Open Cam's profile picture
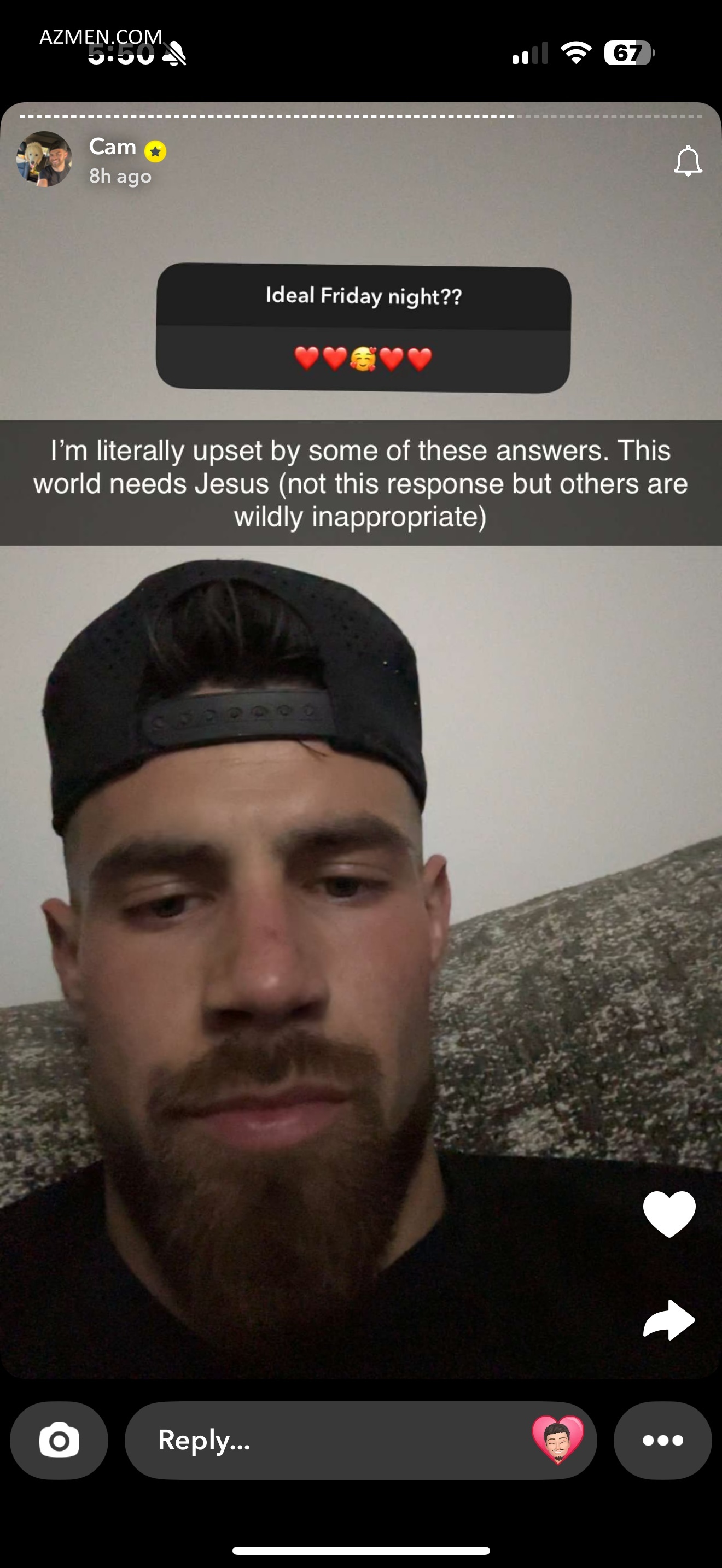Viewport: 722px width, 1568px height. (44, 159)
